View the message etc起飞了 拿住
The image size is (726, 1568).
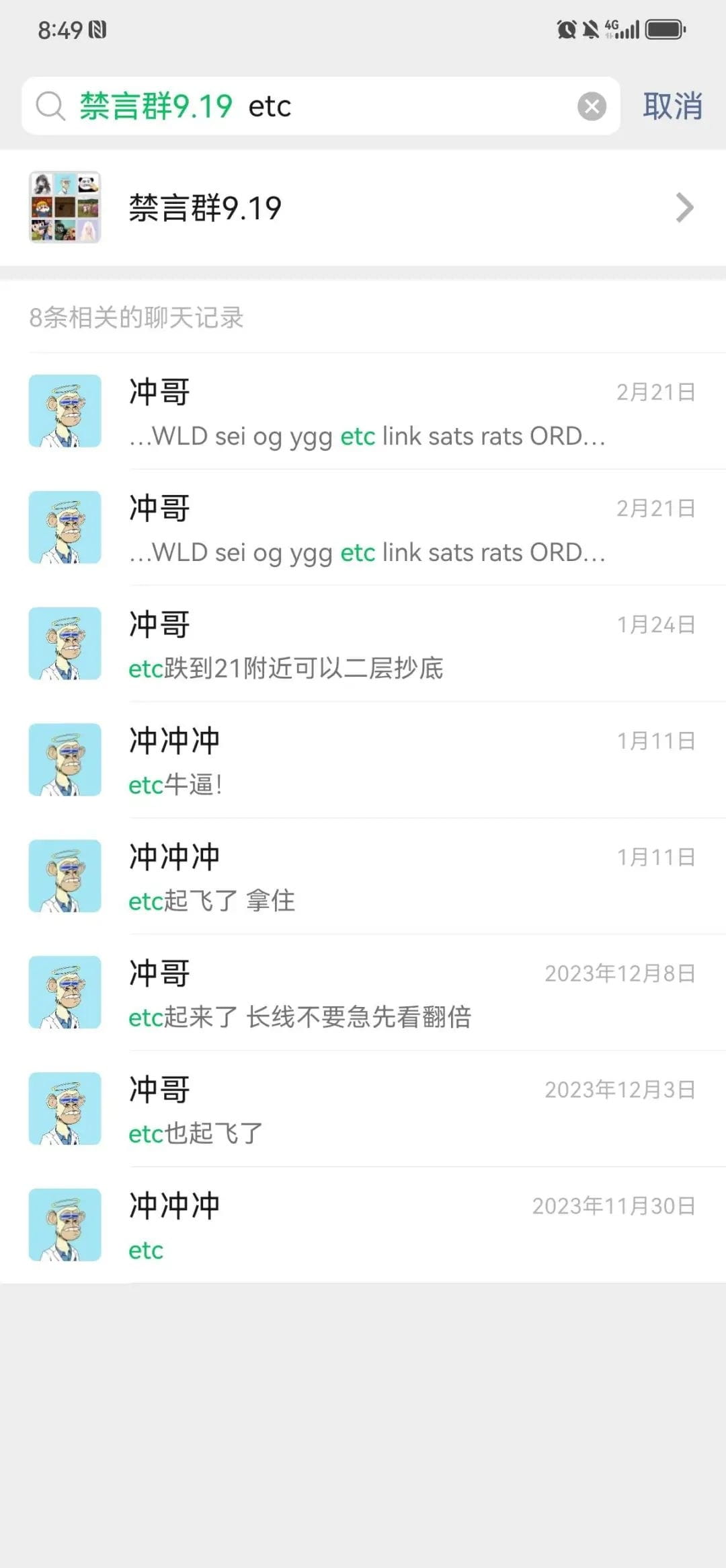point(363,877)
